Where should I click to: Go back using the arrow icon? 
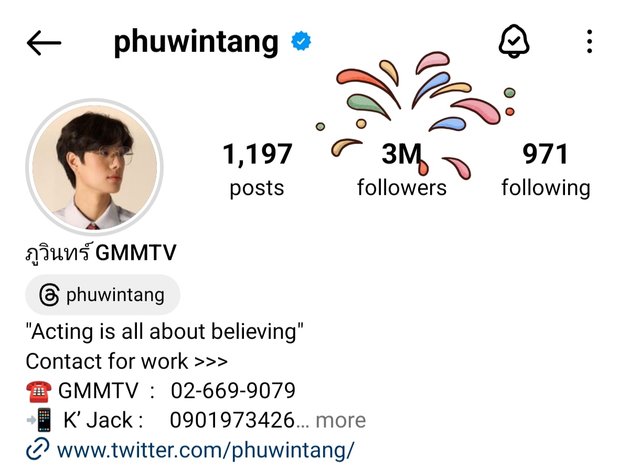(x=44, y=42)
